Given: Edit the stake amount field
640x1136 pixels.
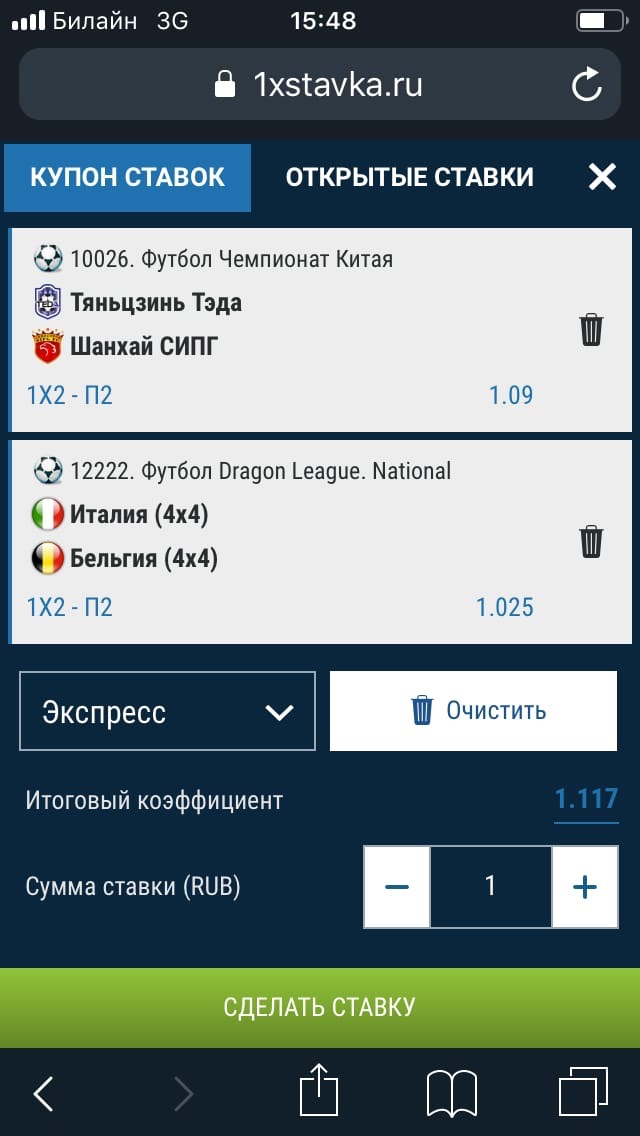Looking at the screenshot, I should pyautogui.click(x=490, y=887).
